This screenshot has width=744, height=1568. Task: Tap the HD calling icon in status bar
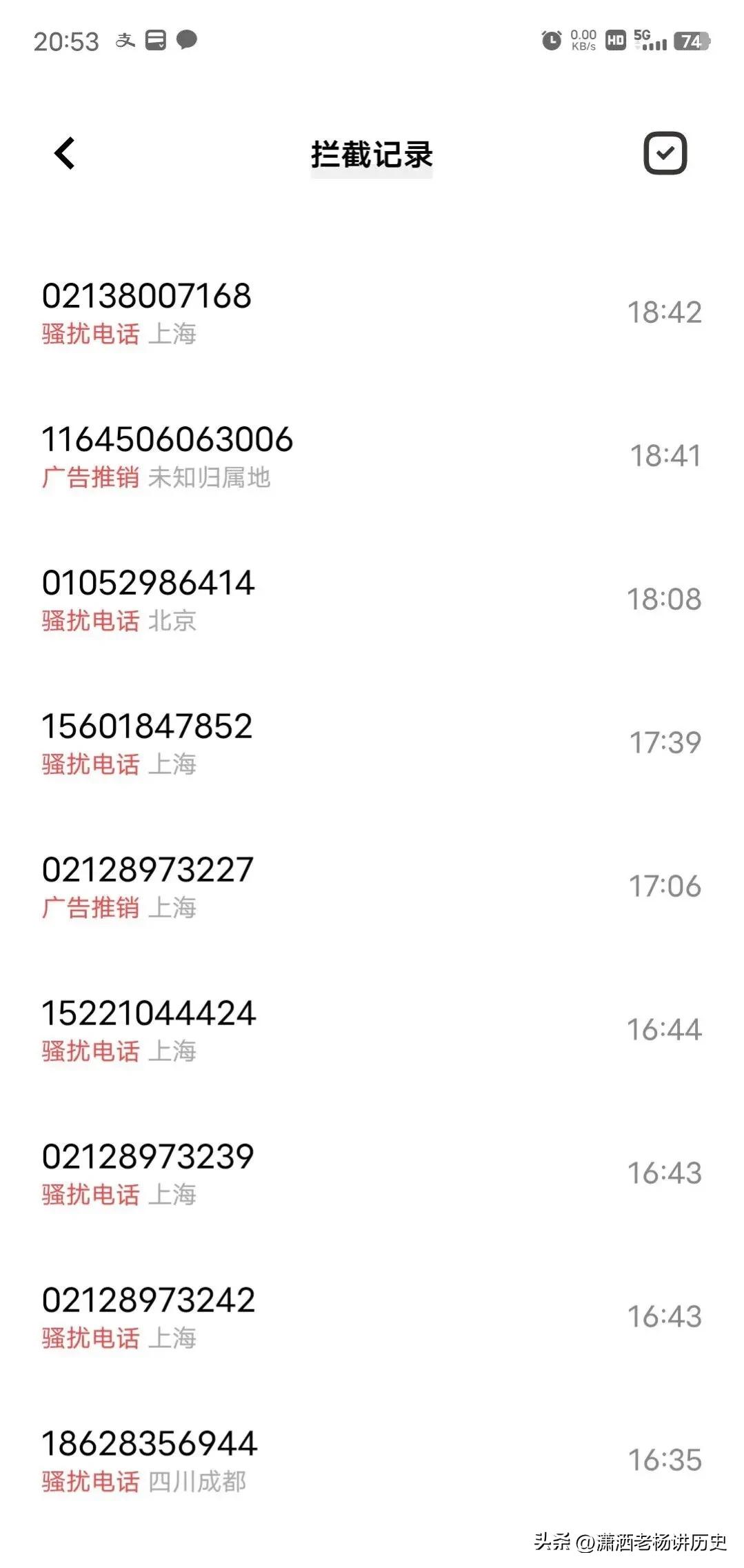click(x=616, y=41)
